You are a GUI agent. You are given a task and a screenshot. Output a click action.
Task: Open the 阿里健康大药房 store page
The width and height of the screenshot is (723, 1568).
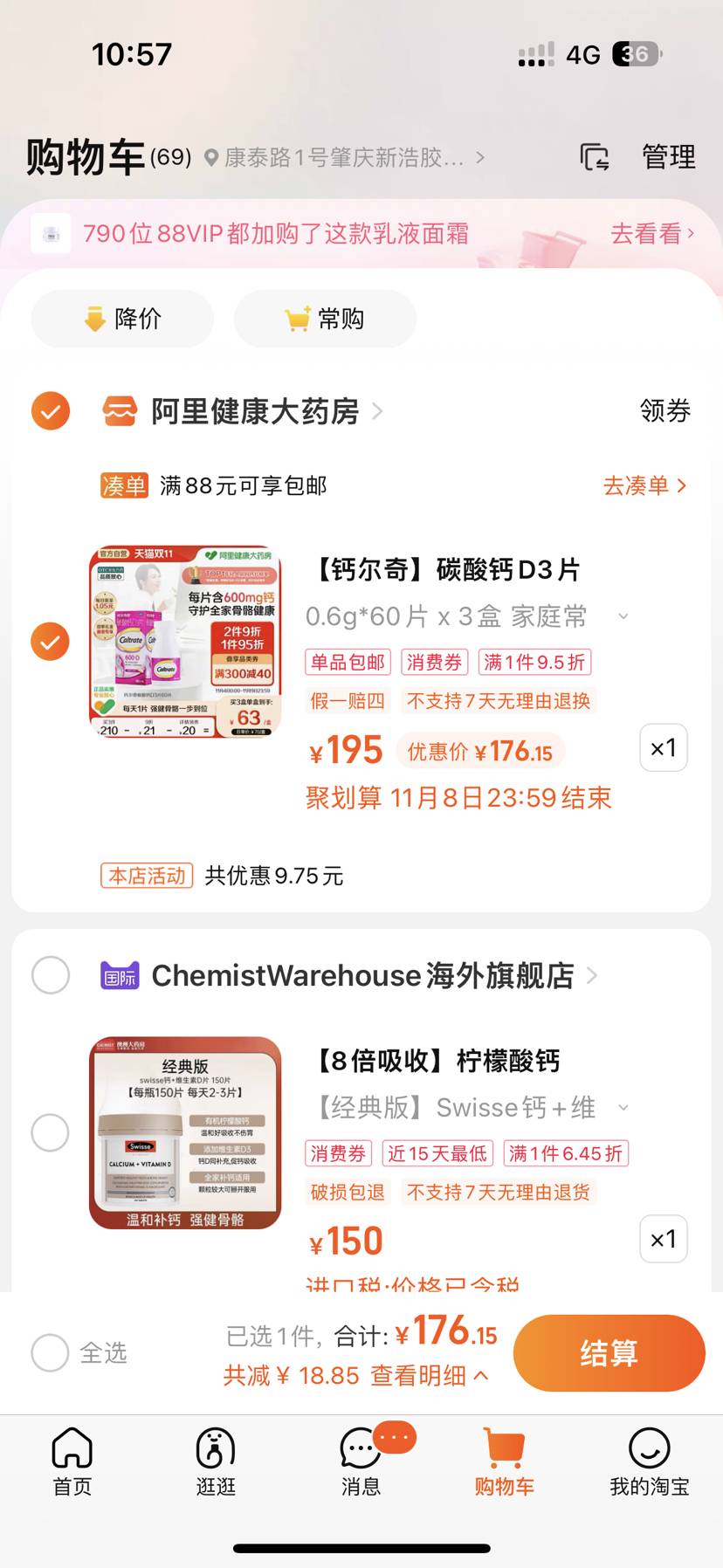pos(255,411)
